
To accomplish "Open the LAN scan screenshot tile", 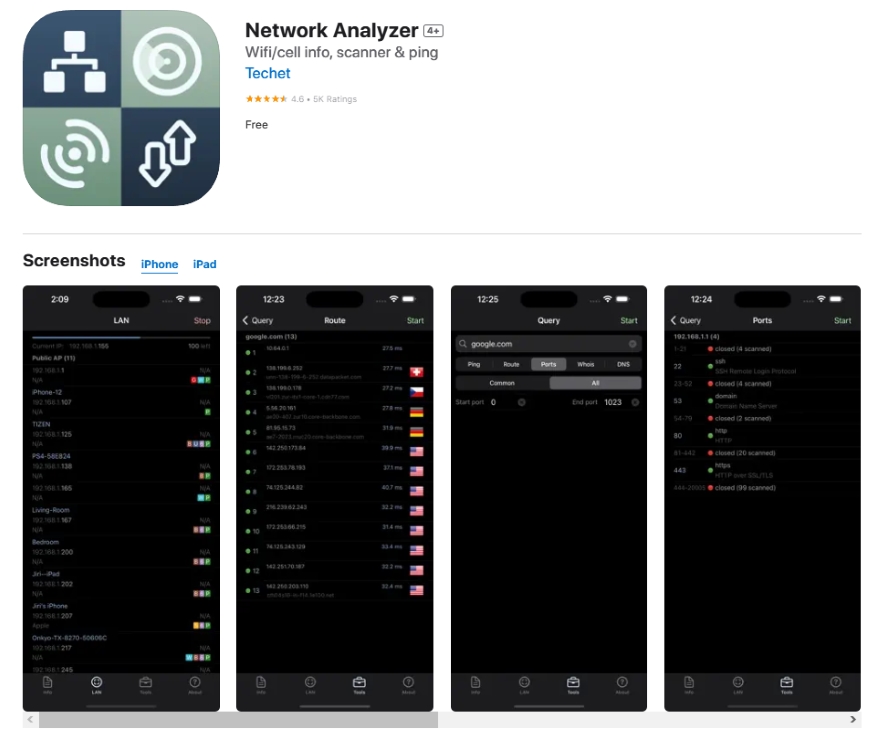I will [121, 497].
